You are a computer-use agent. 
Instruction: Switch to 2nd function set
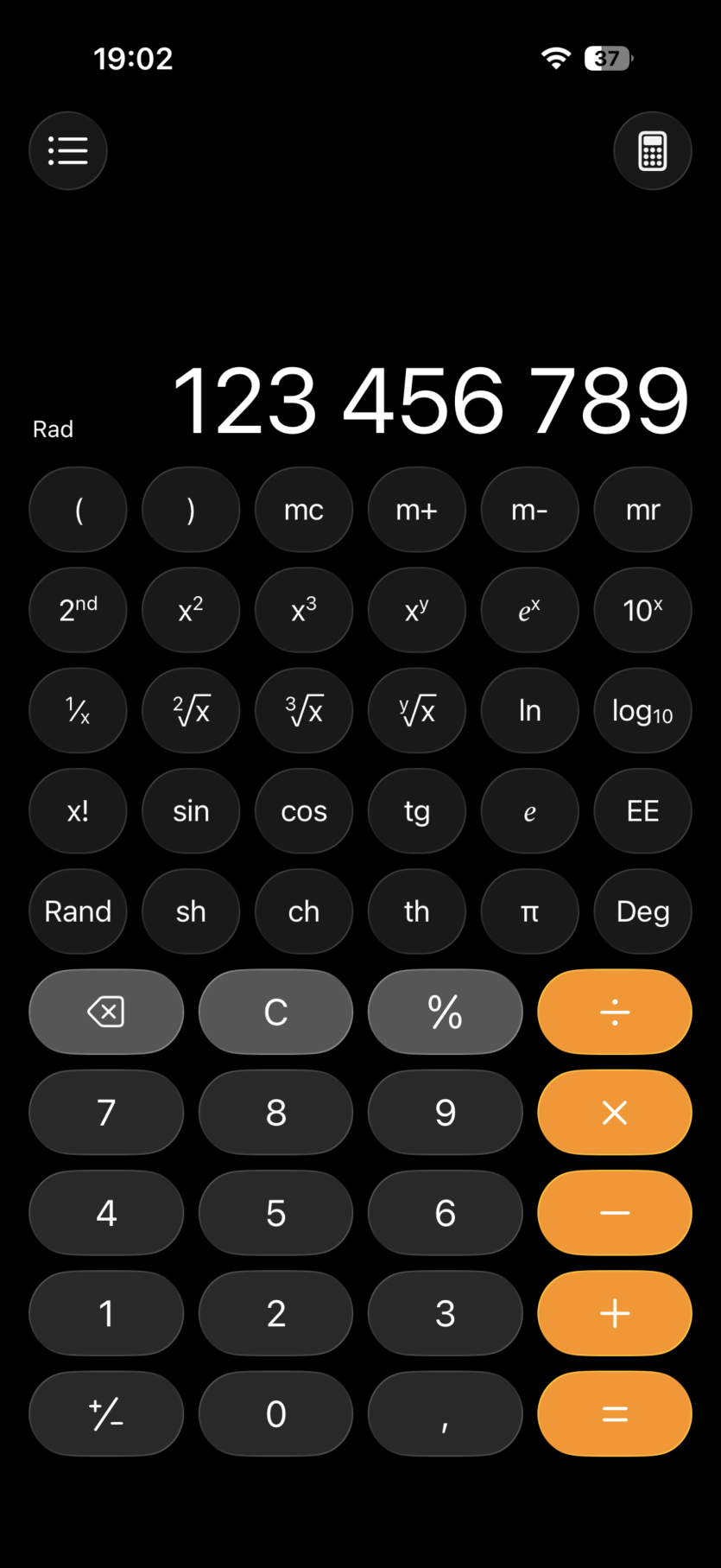(x=78, y=610)
